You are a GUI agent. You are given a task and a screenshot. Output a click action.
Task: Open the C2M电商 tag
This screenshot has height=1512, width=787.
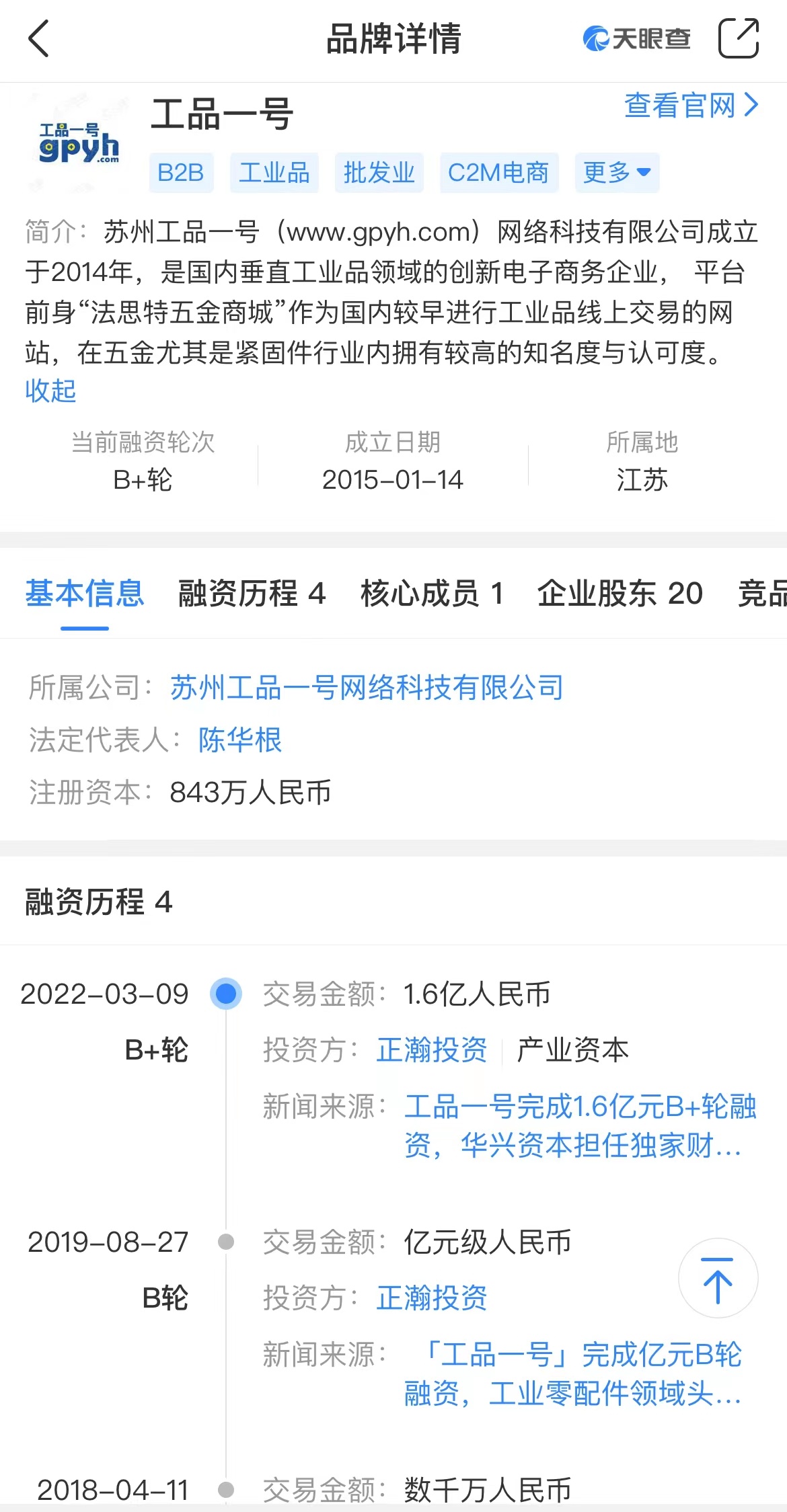click(x=499, y=173)
